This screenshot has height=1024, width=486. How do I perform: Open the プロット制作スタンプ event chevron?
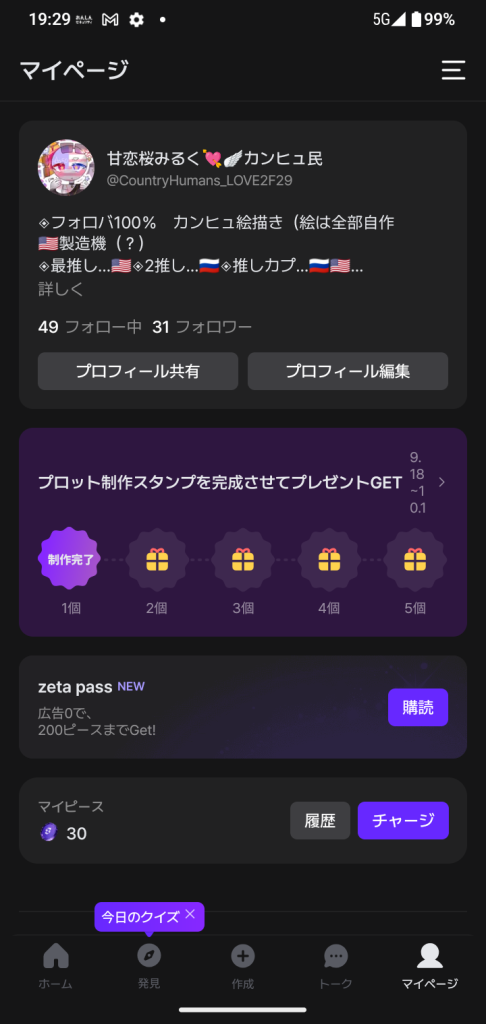click(x=442, y=483)
